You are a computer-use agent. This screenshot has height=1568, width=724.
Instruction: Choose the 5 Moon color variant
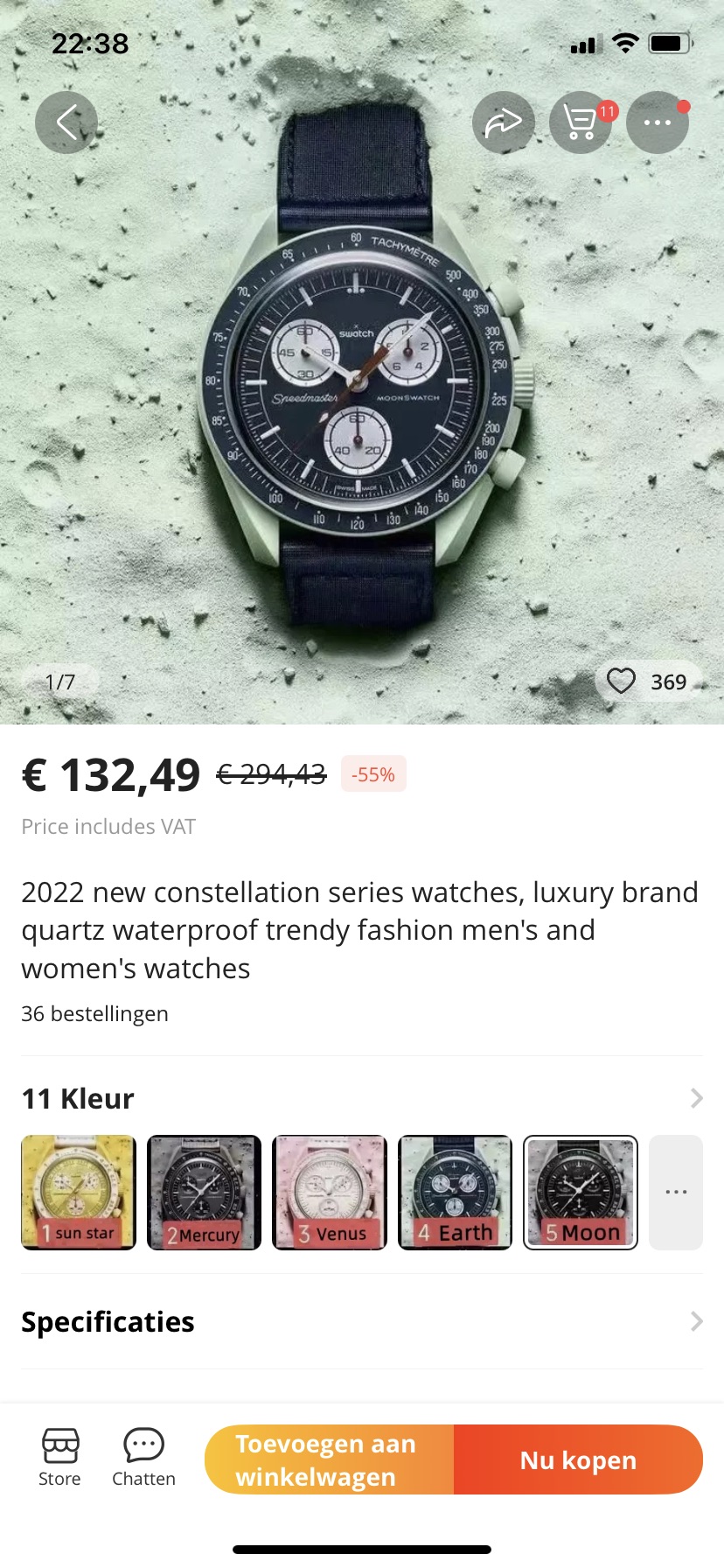581,1193
